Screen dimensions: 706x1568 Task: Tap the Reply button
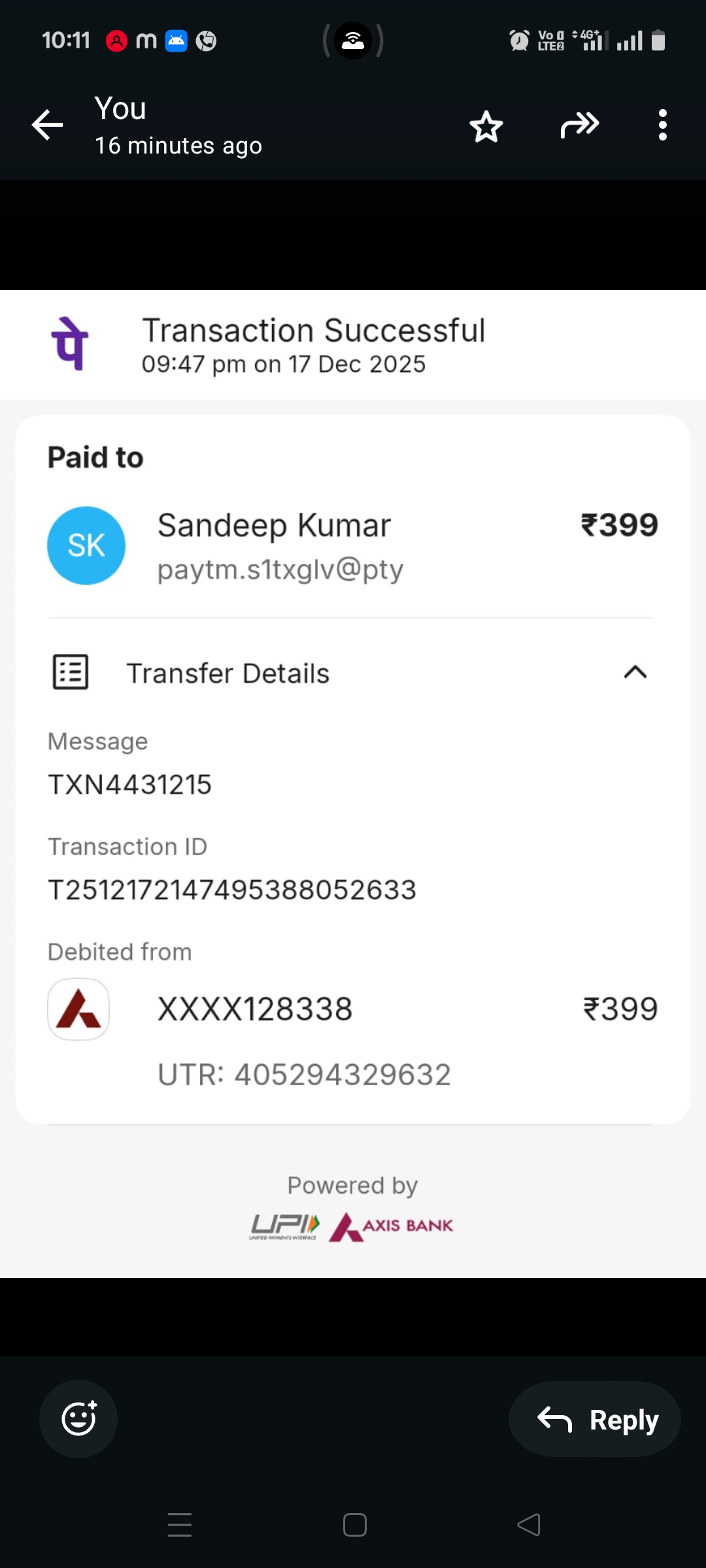click(595, 1419)
